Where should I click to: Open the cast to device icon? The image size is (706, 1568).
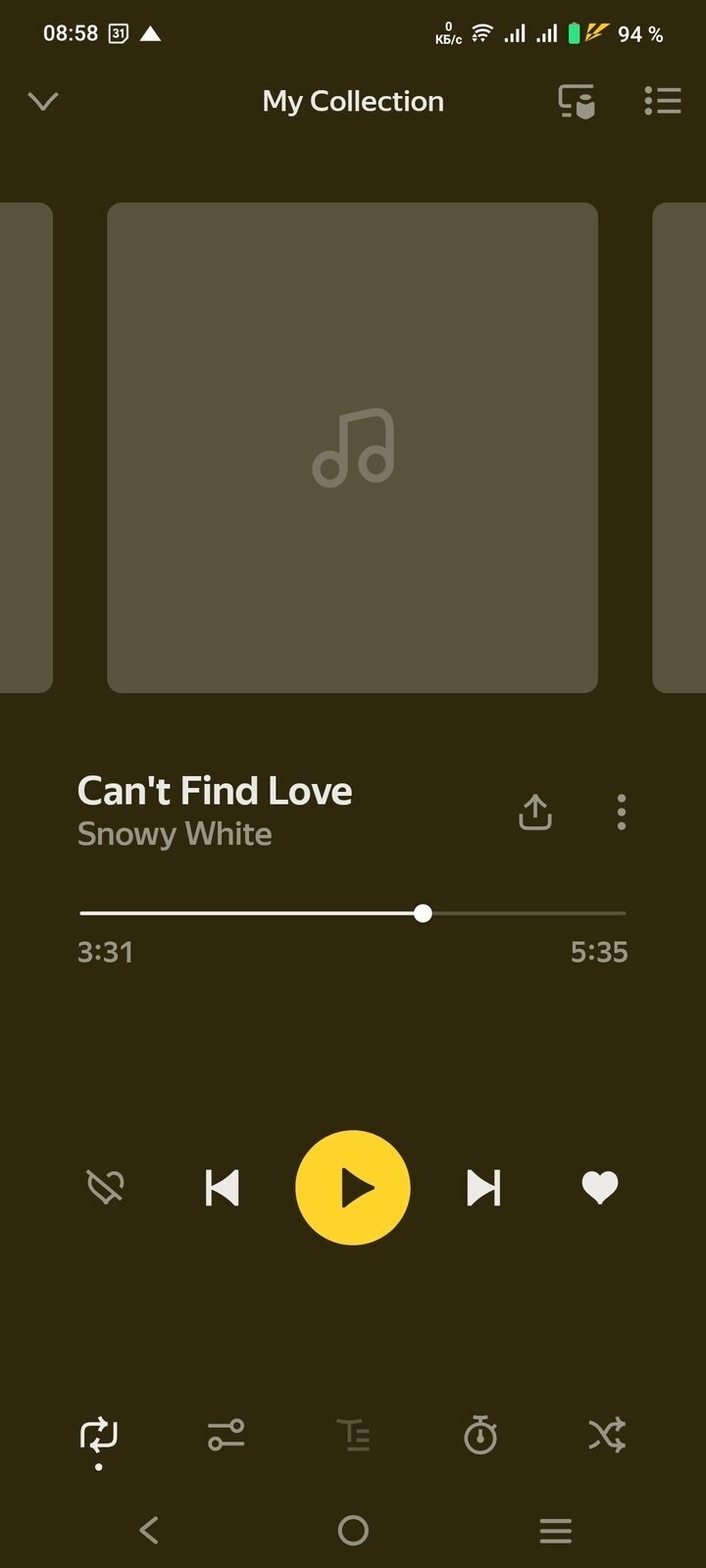576,101
